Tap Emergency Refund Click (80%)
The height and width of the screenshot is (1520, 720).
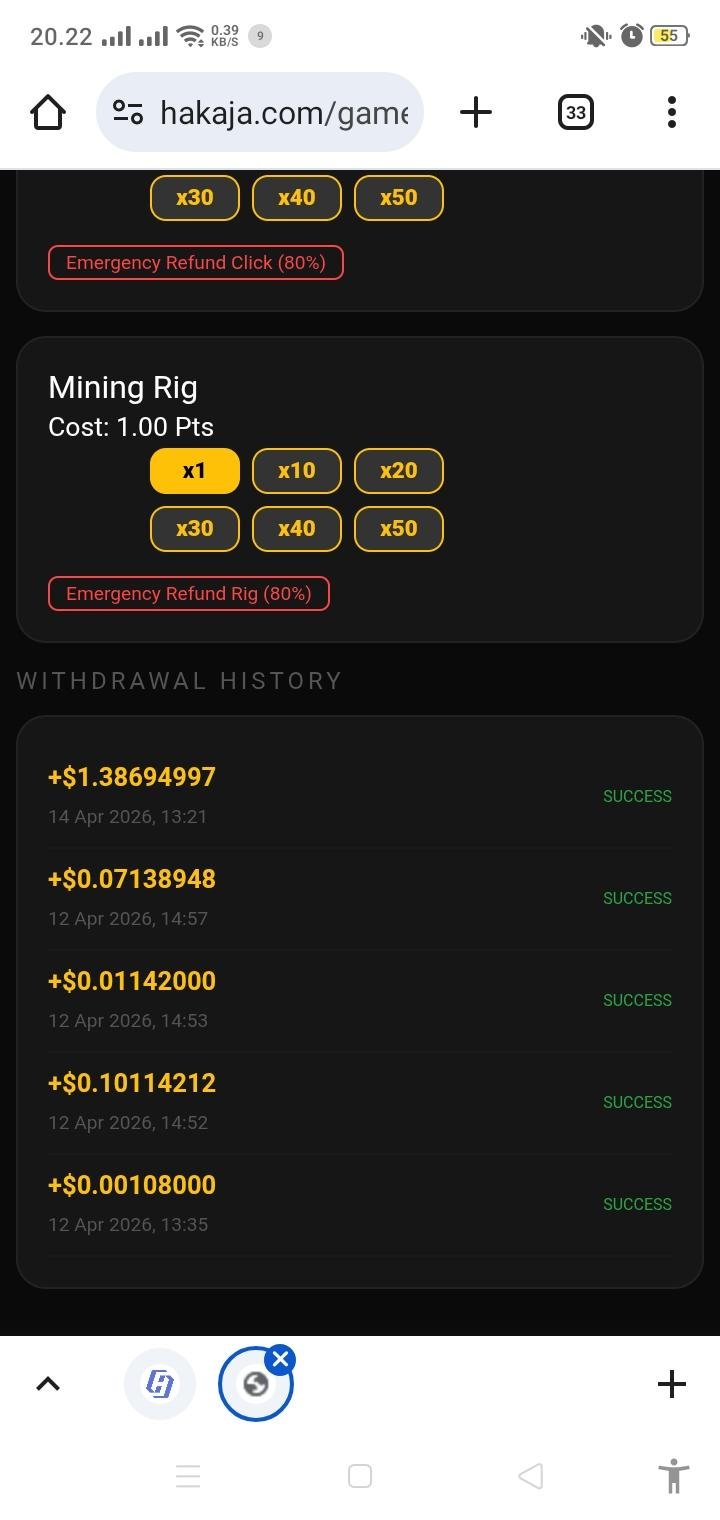coord(196,263)
